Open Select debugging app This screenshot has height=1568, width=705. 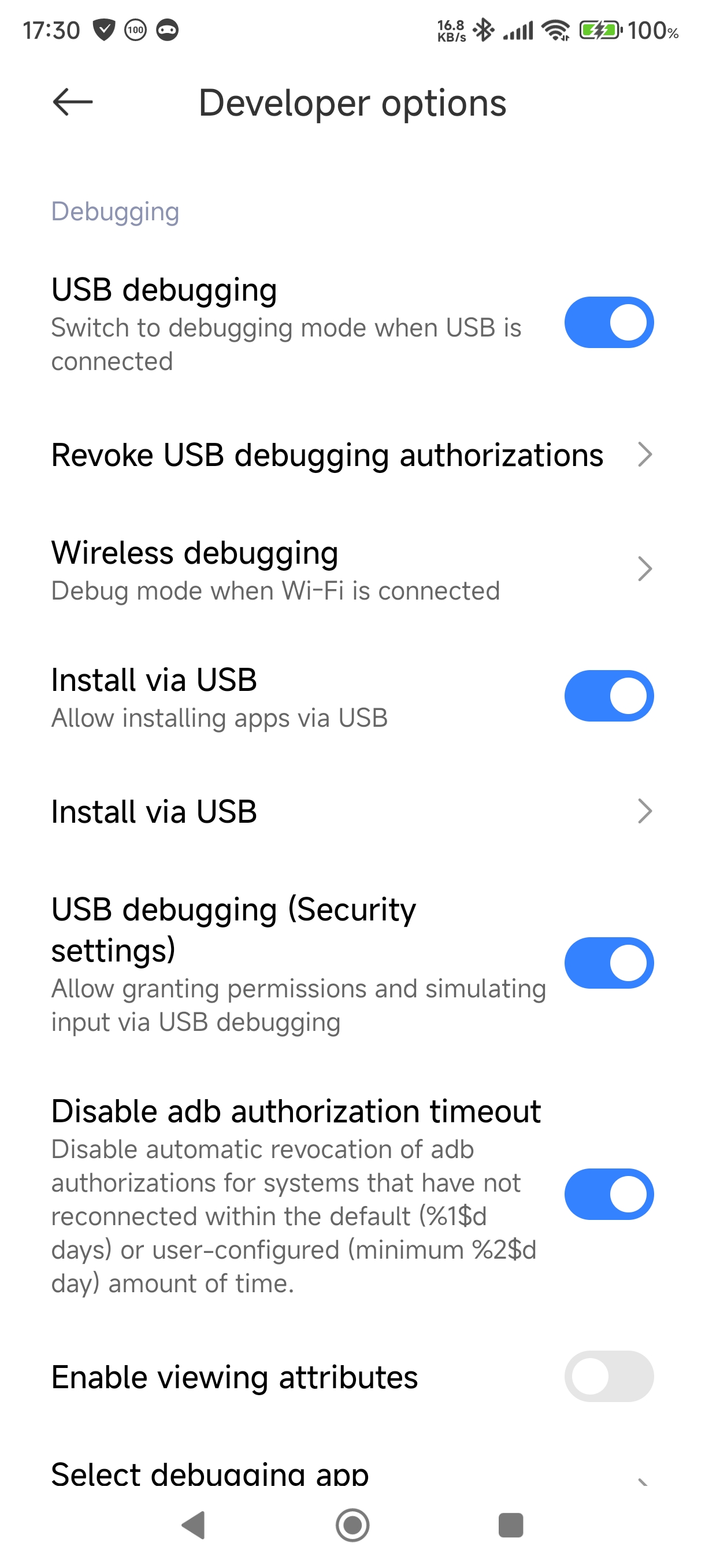(352, 1473)
